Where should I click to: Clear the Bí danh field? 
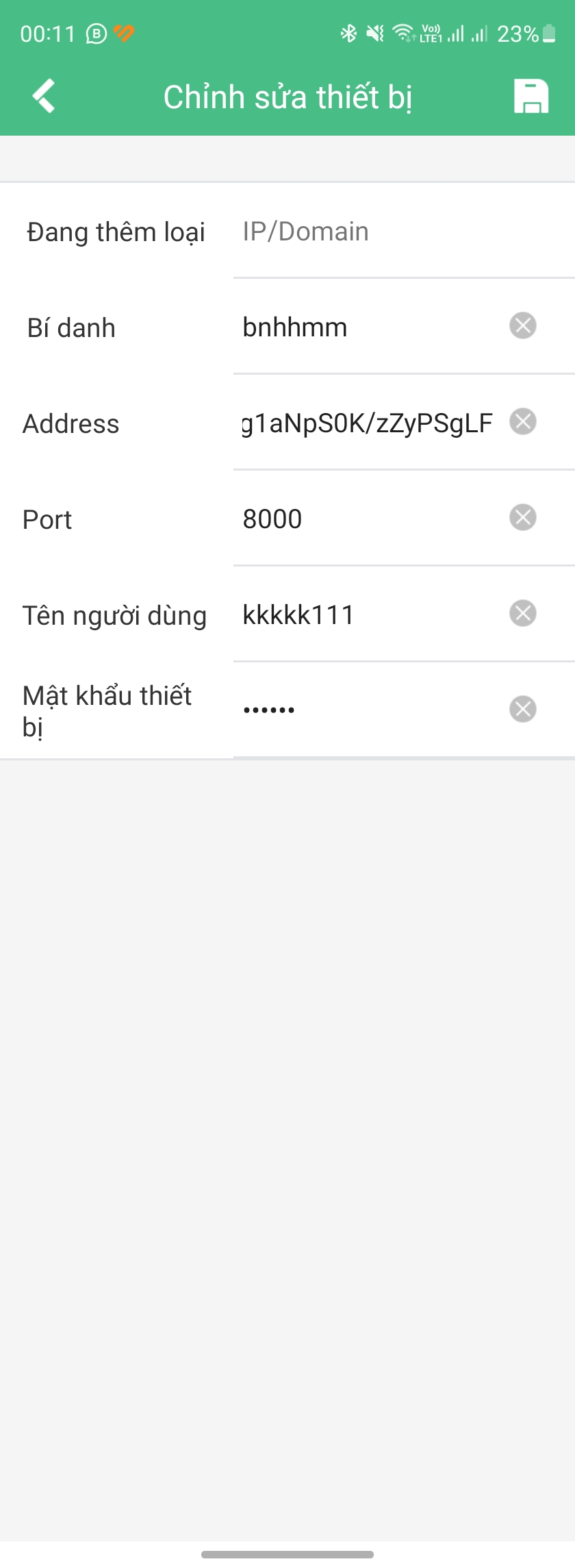click(x=522, y=325)
